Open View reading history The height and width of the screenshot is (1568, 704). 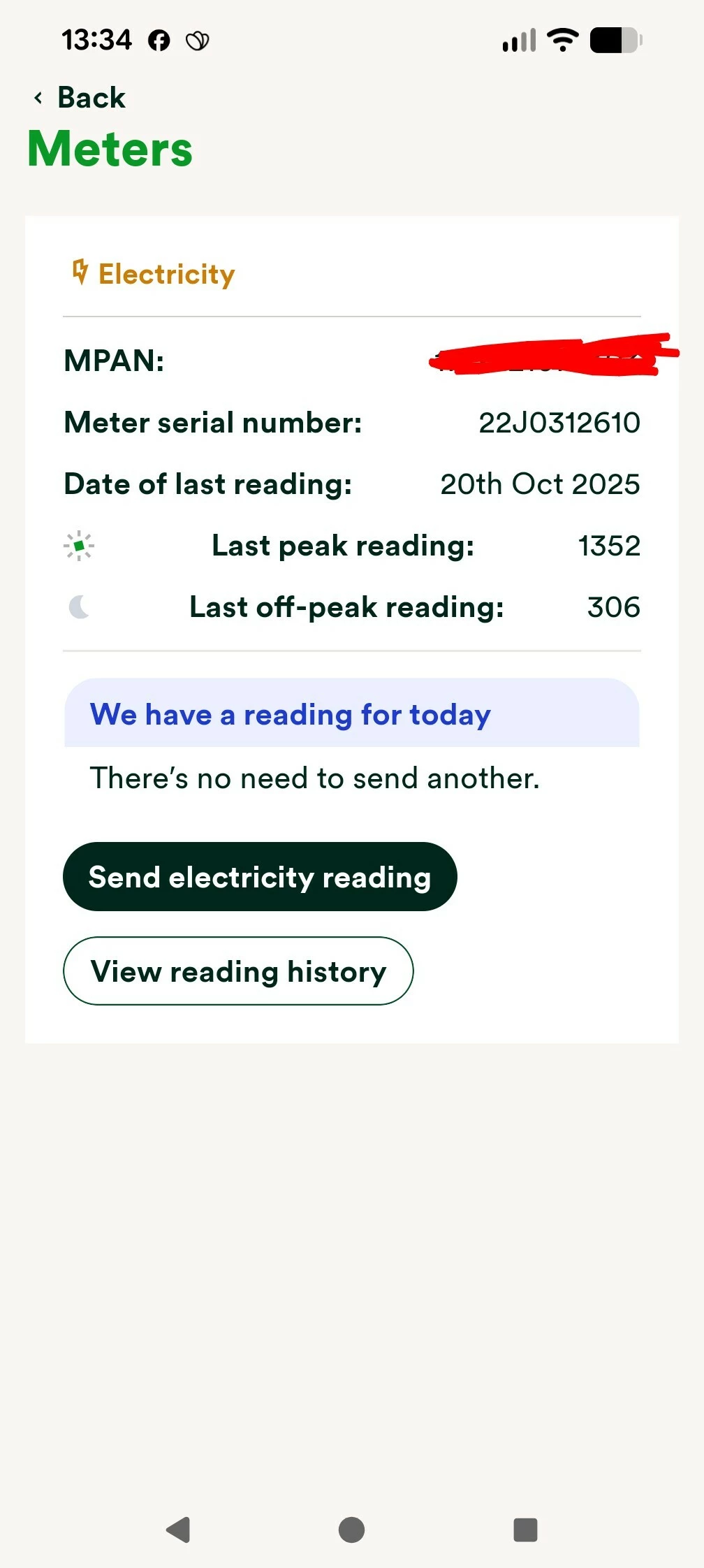click(238, 971)
